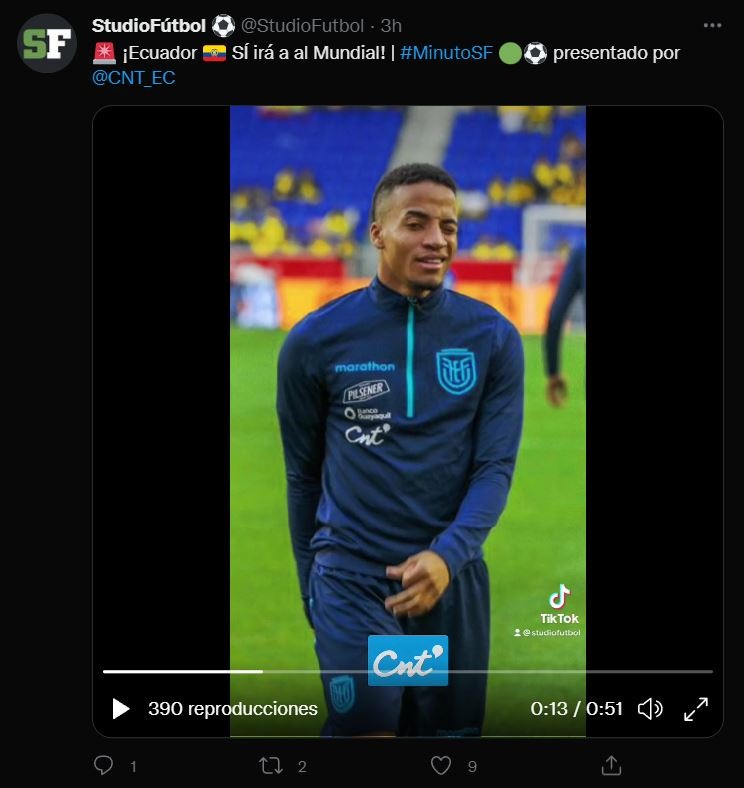This screenshot has height=788, width=744.
Task: Seek along the video progress bar
Action: point(408,671)
